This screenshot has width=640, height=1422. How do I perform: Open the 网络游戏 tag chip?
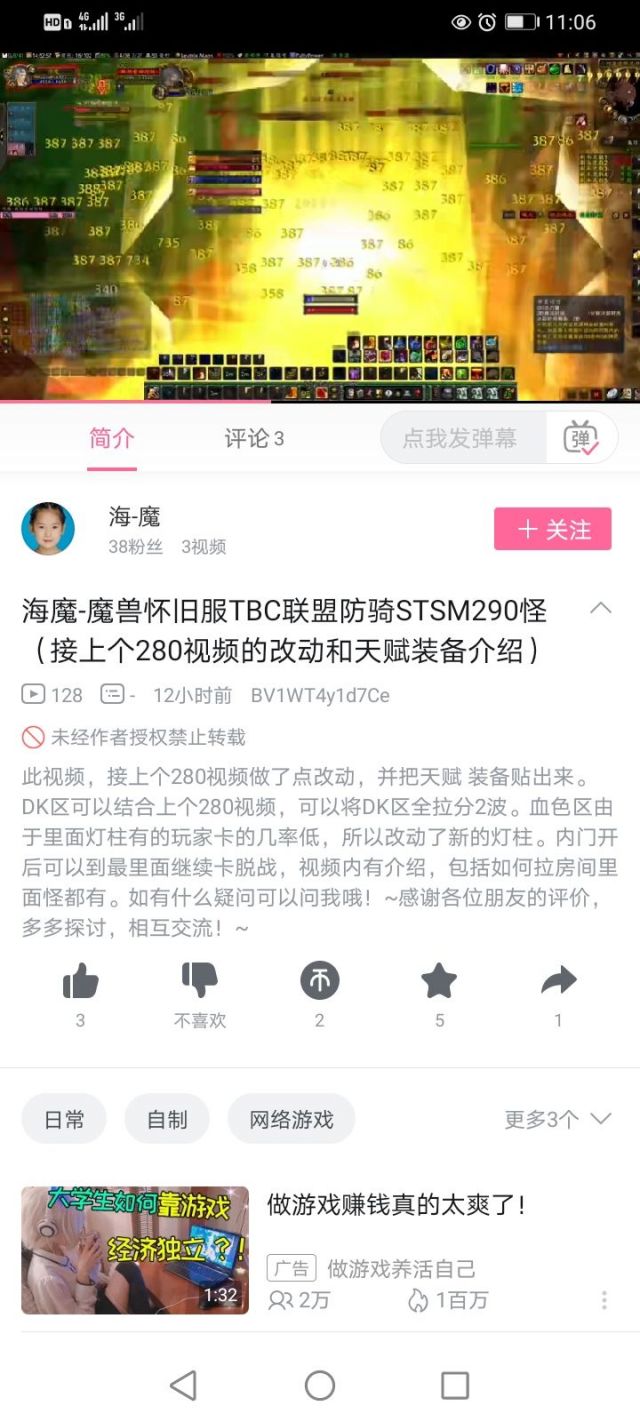(291, 1119)
